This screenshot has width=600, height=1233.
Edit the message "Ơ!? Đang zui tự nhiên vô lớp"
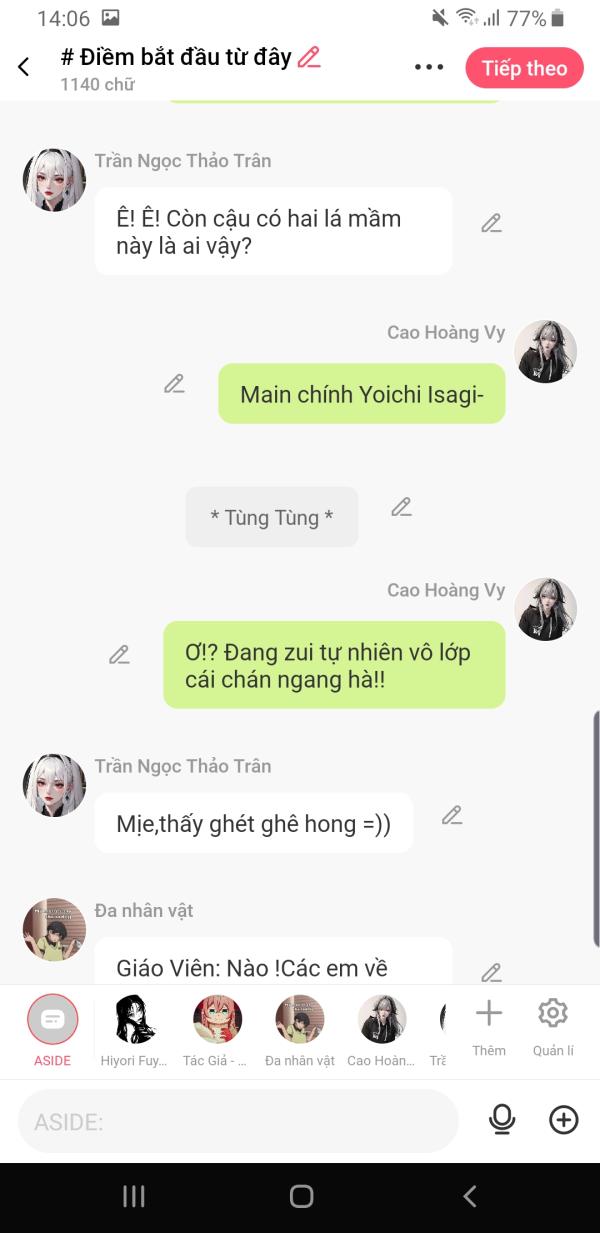click(119, 655)
